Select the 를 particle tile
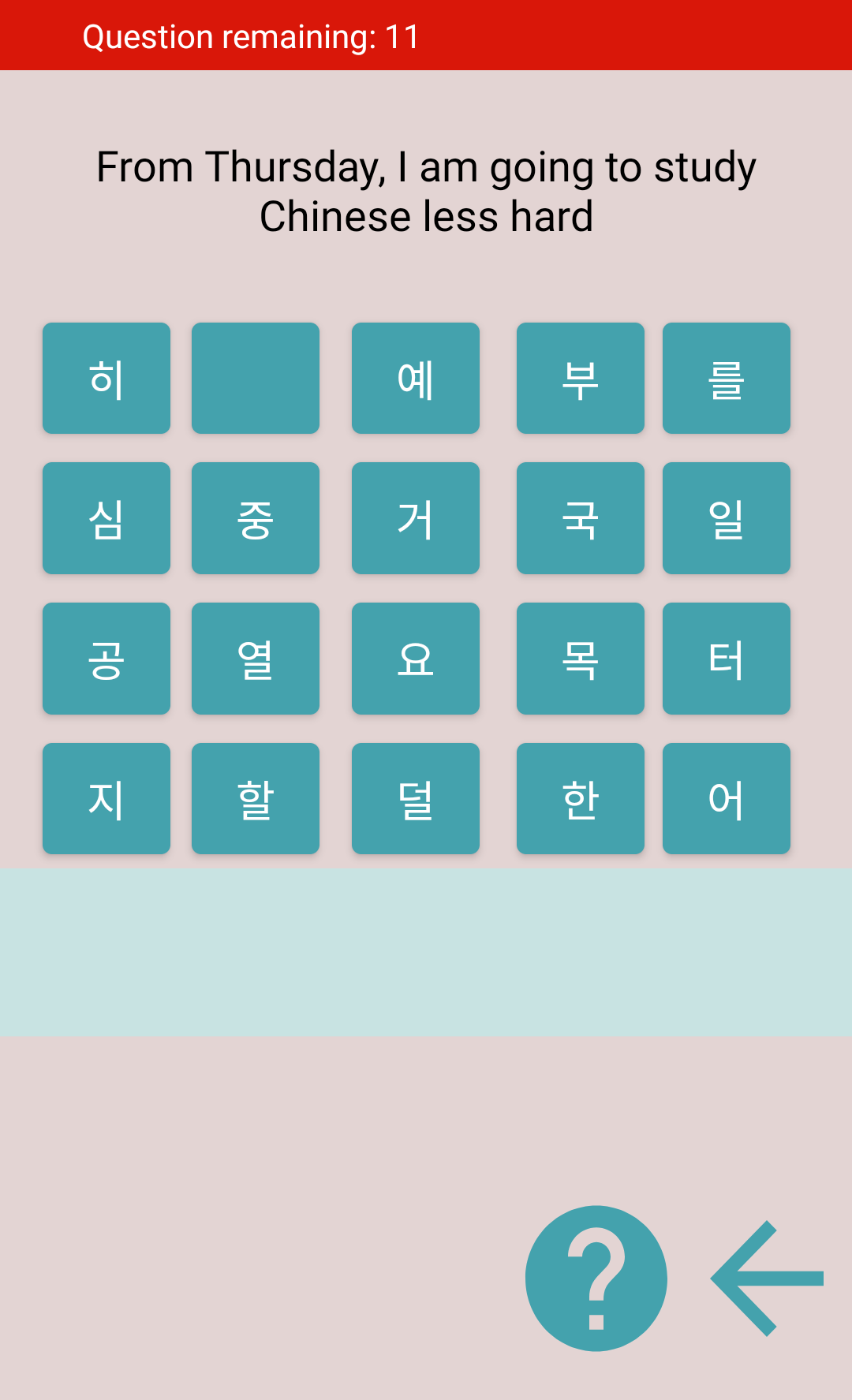 [x=727, y=378]
